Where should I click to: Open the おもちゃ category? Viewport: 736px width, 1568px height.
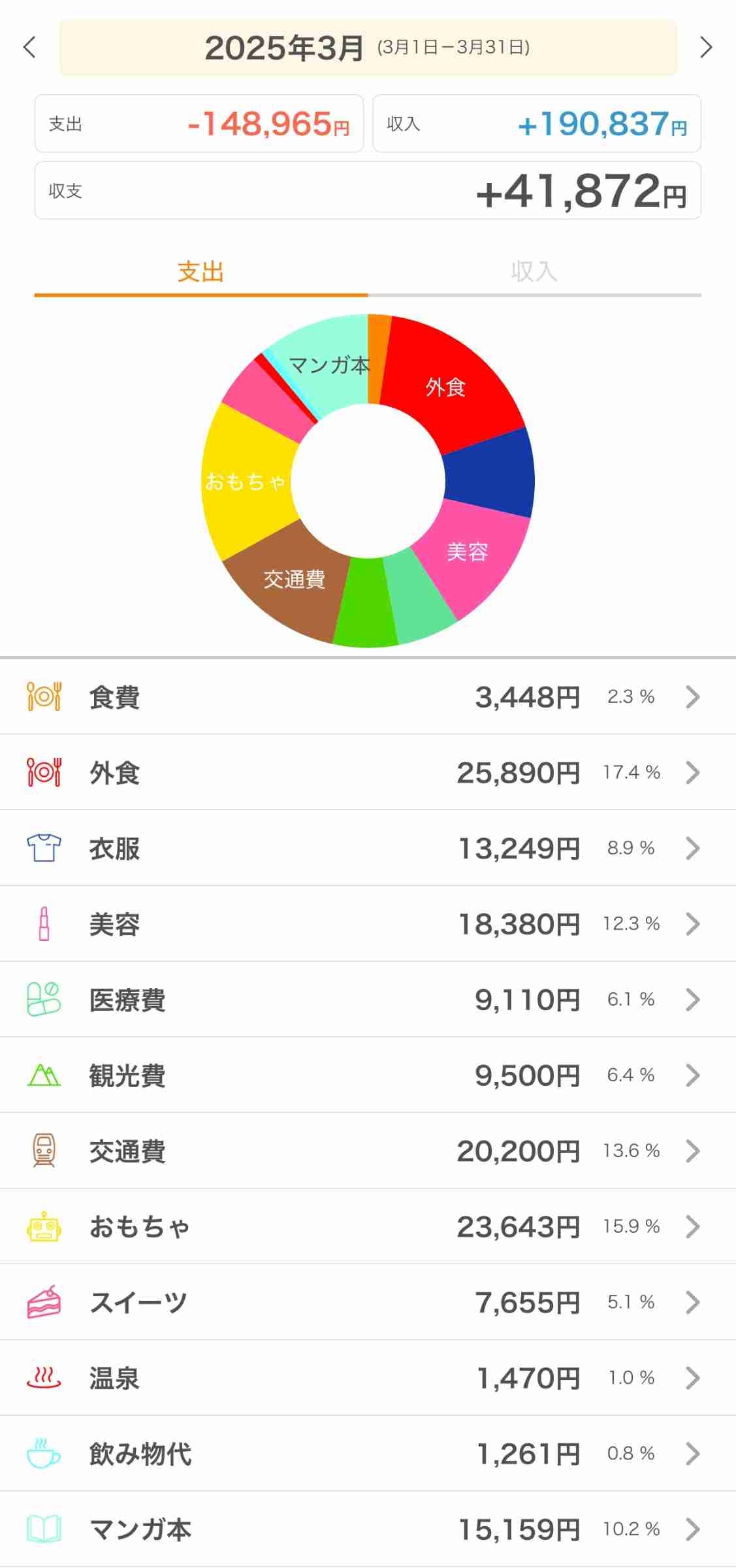(368, 1227)
